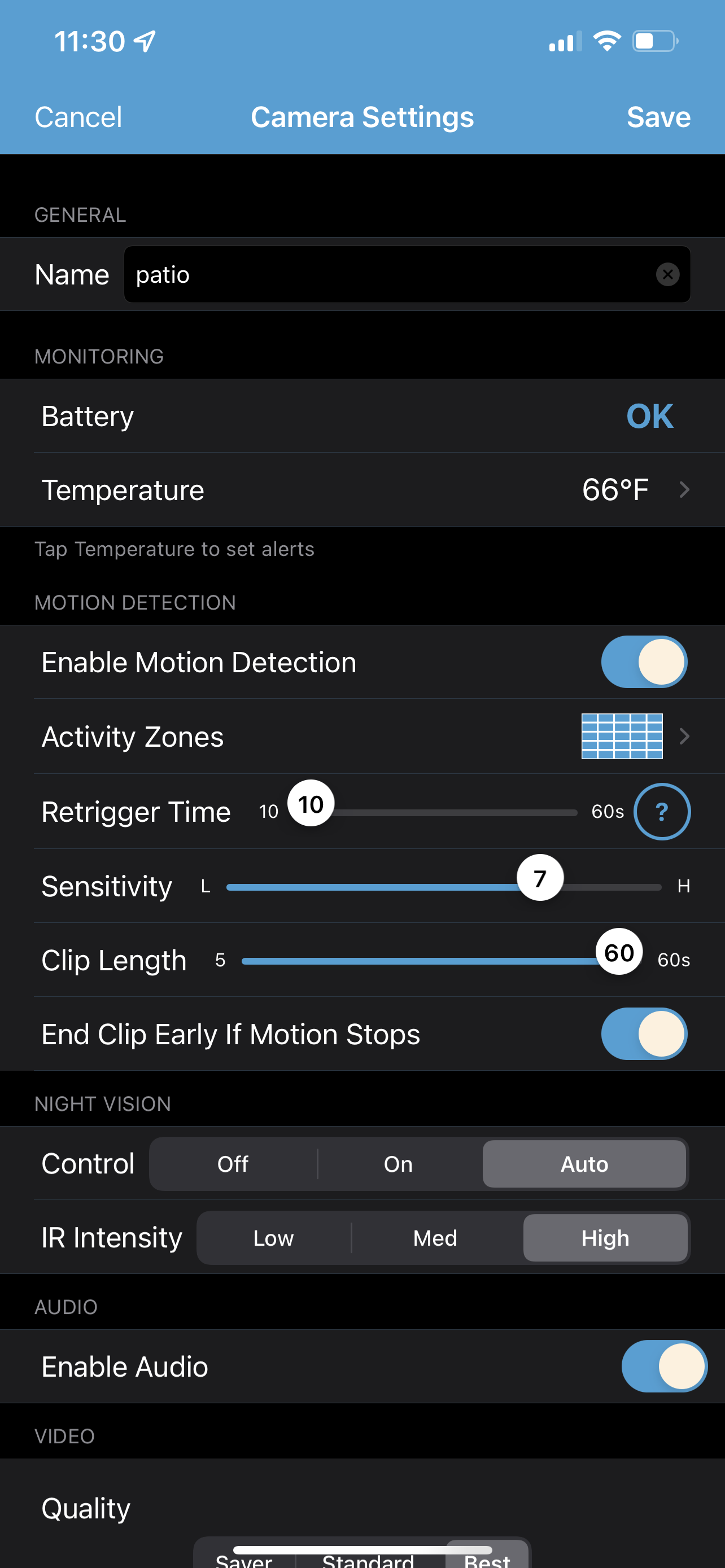Show Retrigger Time help
Screen dimensions: 725x1568
pyautogui.click(x=662, y=812)
